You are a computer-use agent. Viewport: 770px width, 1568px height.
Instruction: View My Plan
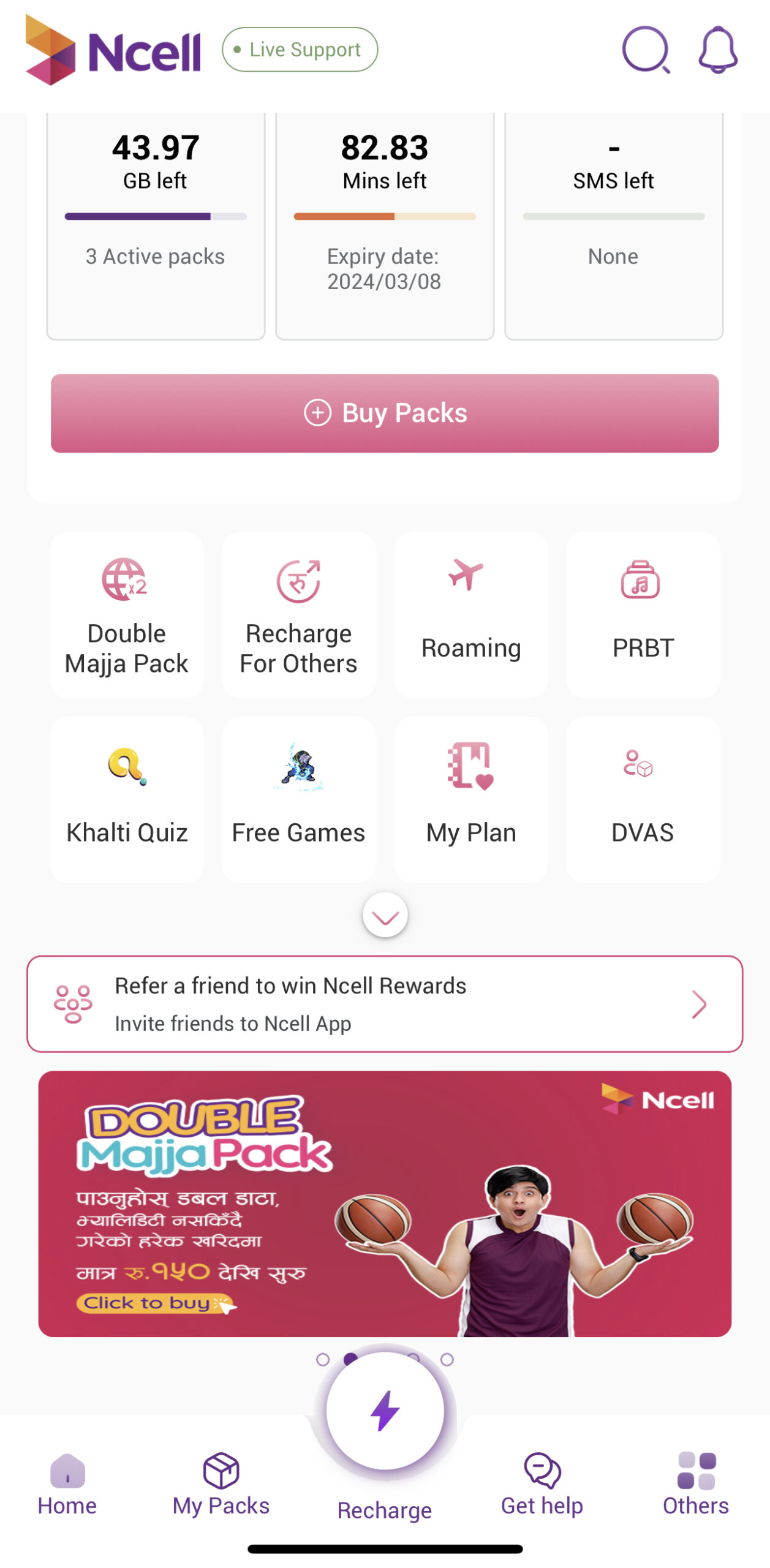(470, 799)
